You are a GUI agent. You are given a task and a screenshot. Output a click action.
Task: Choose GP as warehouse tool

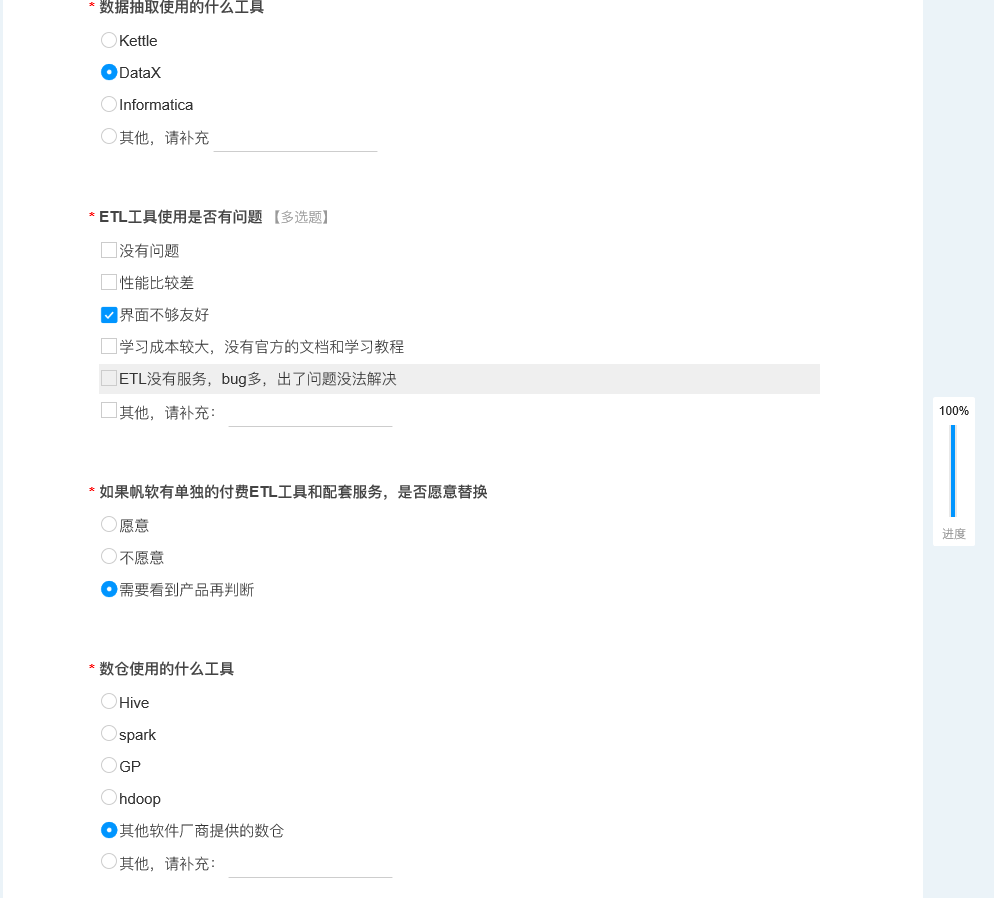pos(109,765)
